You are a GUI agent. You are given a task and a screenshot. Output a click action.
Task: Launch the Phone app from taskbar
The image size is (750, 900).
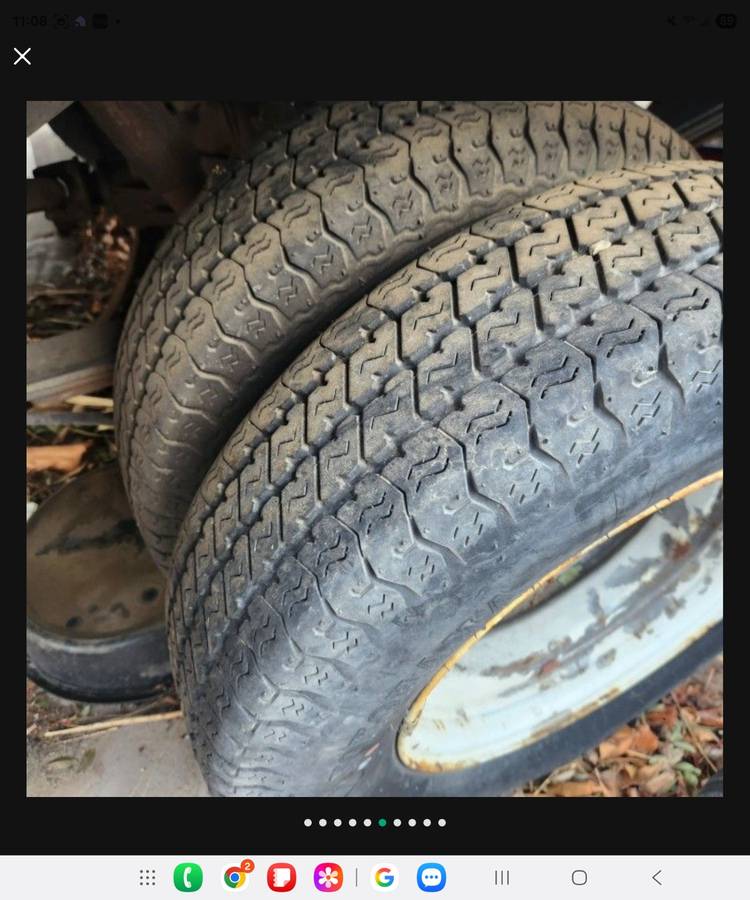tap(188, 878)
